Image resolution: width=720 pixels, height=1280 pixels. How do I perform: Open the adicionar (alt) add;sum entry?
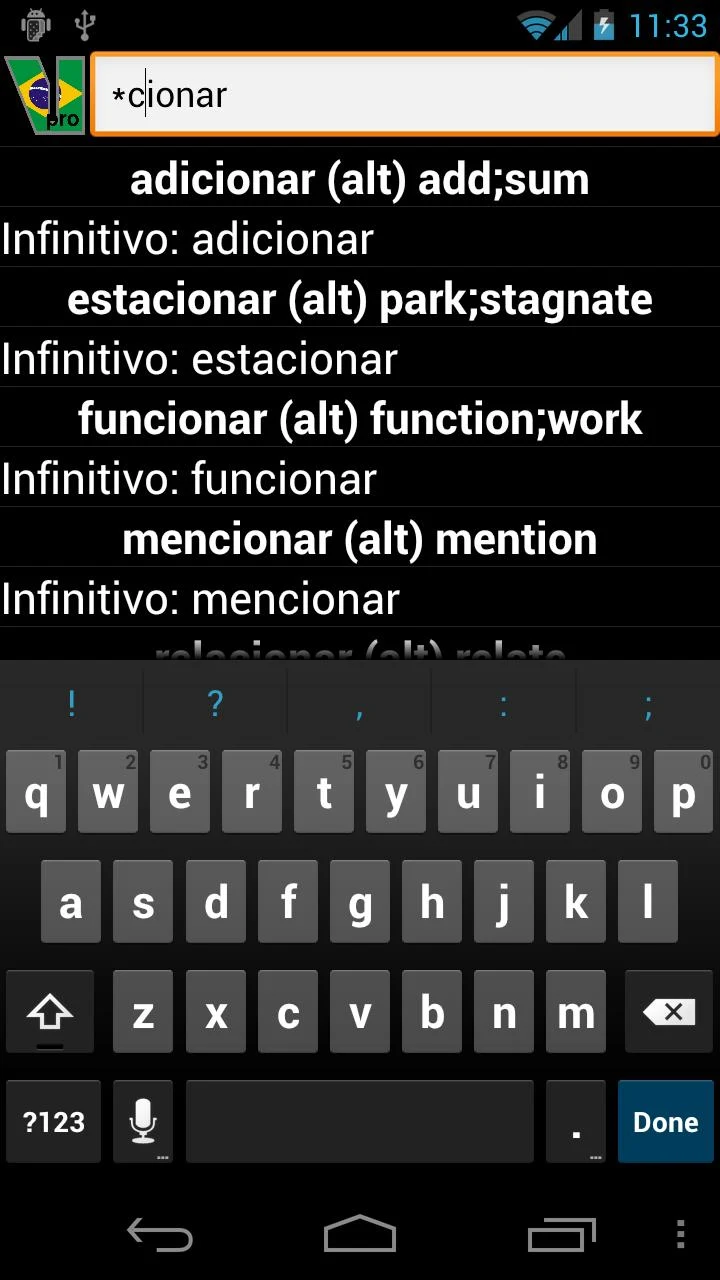pyautogui.click(x=360, y=179)
